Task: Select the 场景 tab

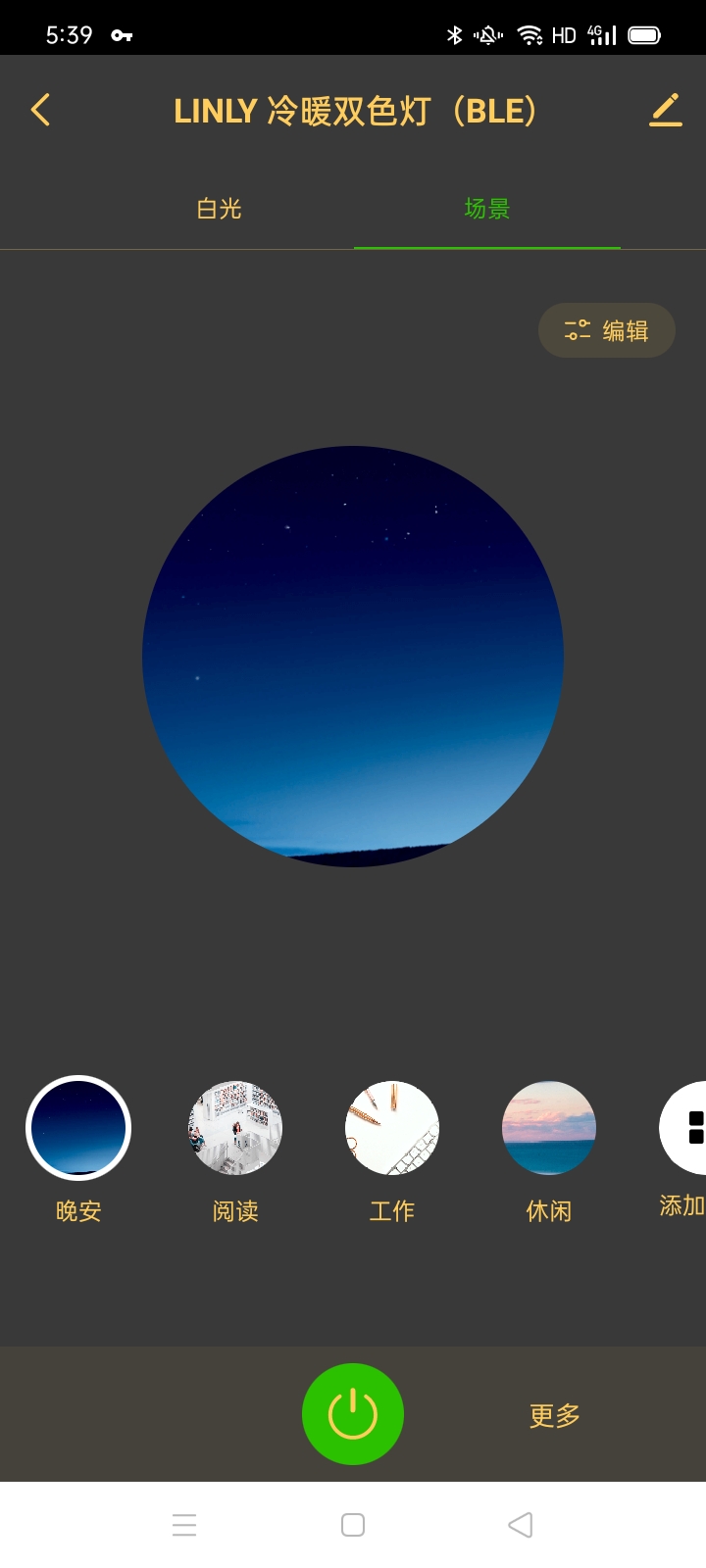Action: pos(487,209)
